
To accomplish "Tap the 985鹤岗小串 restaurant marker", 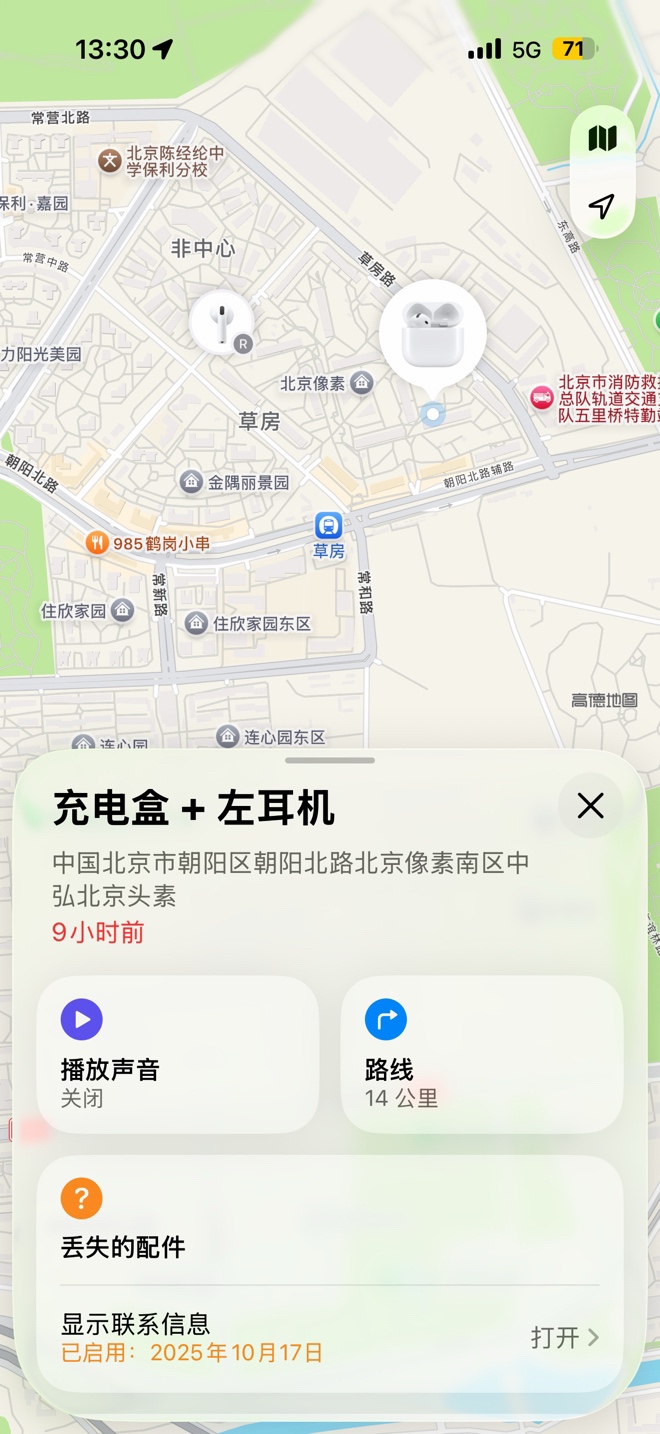I will coord(97,543).
